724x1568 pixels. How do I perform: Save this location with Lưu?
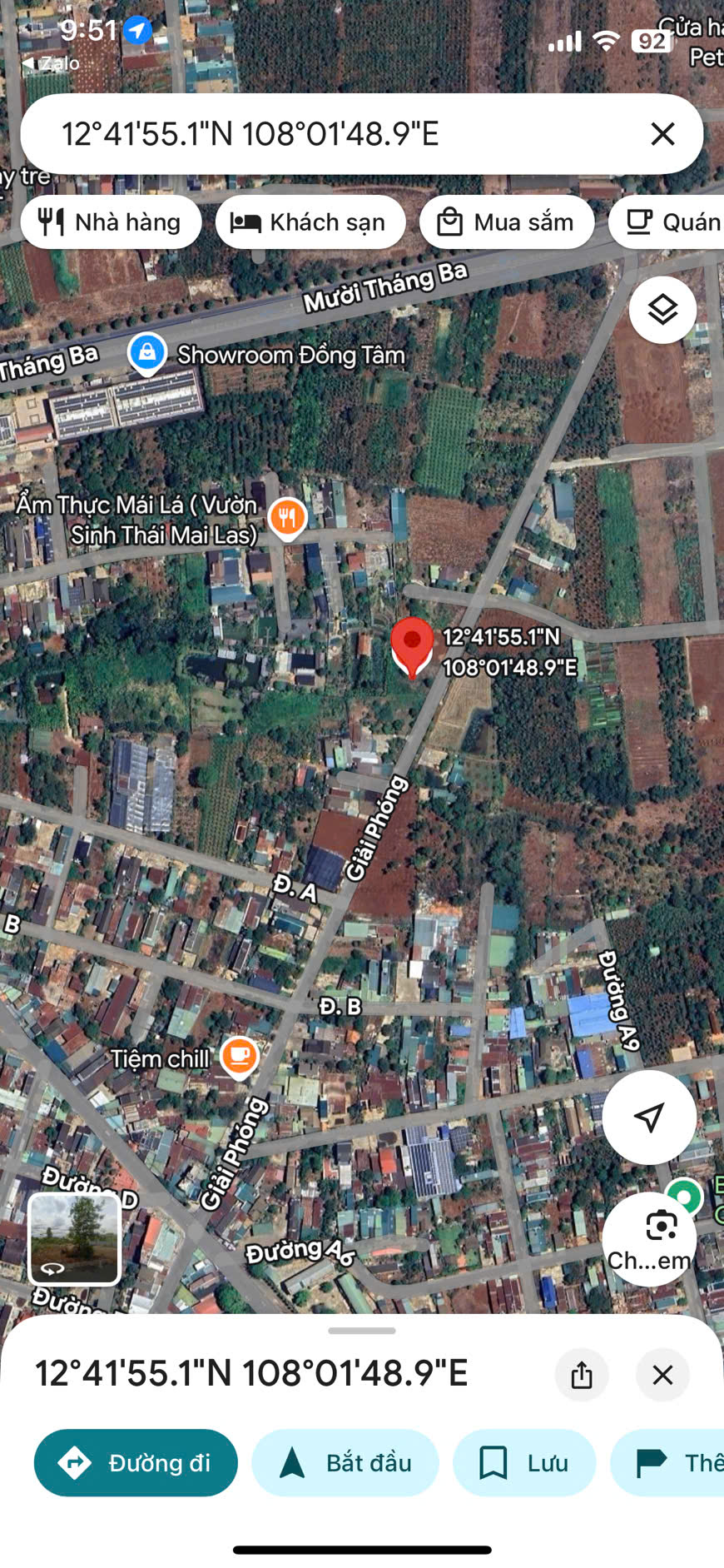pyautogui.click(x=524, y=1463)
